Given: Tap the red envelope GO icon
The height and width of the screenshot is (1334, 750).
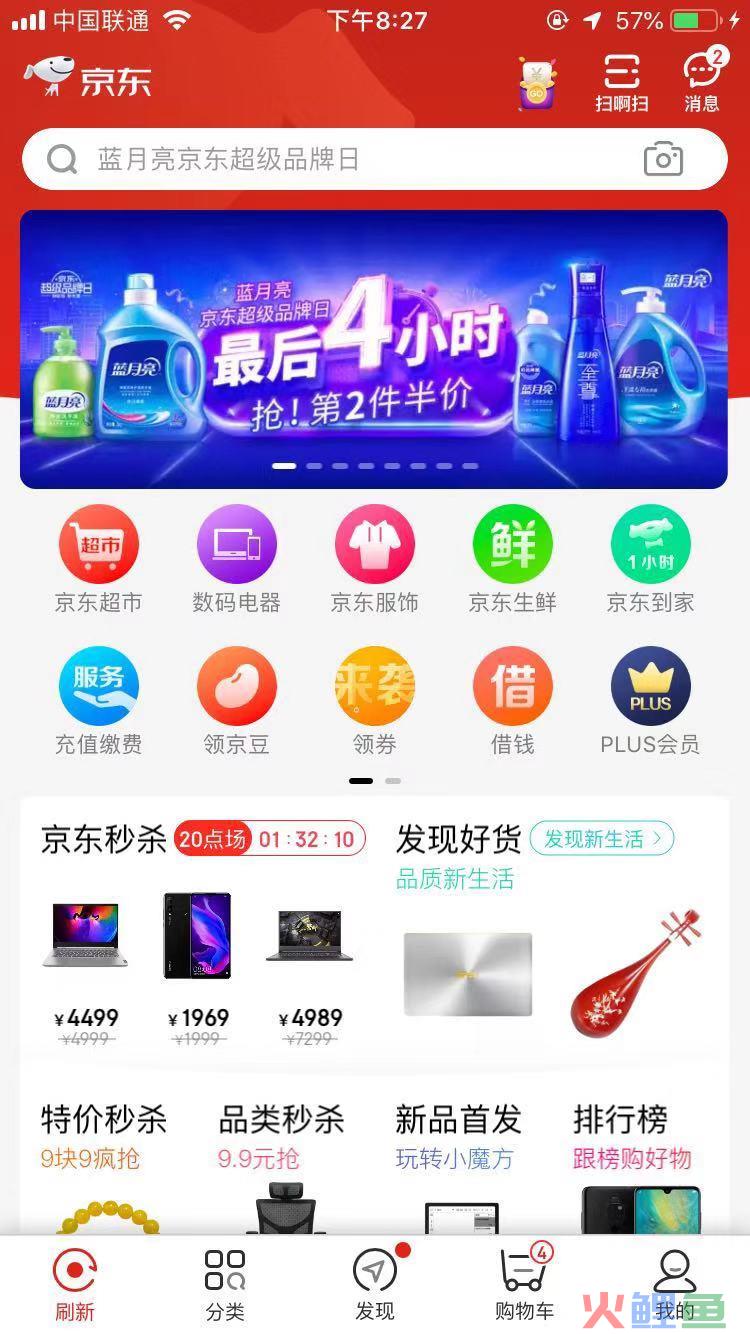Looking at the screenshot, I should coord(537,84).
